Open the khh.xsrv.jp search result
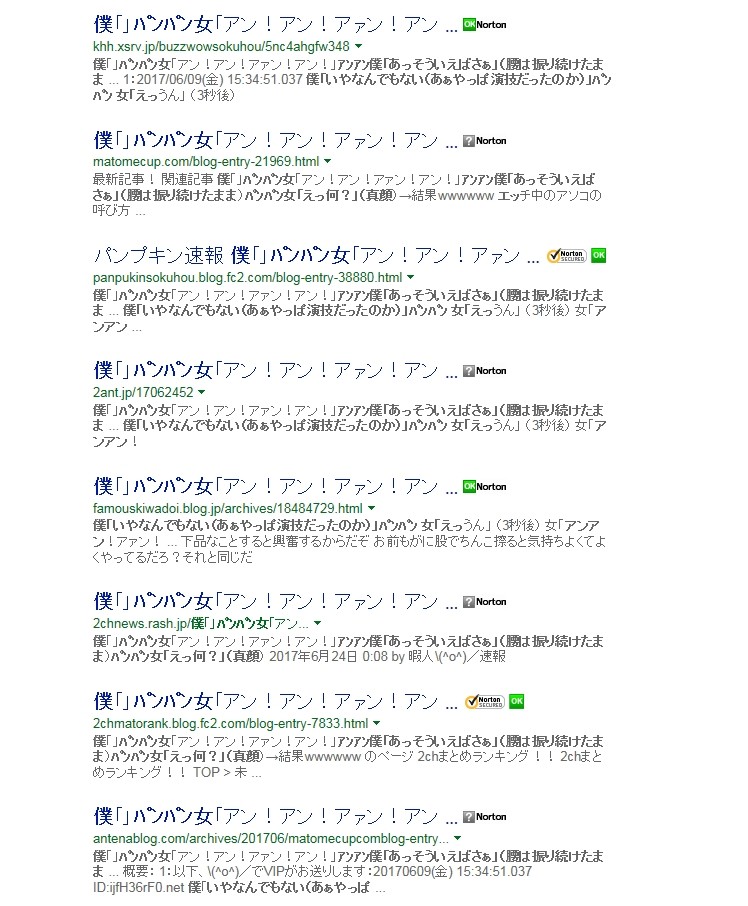 275,25
